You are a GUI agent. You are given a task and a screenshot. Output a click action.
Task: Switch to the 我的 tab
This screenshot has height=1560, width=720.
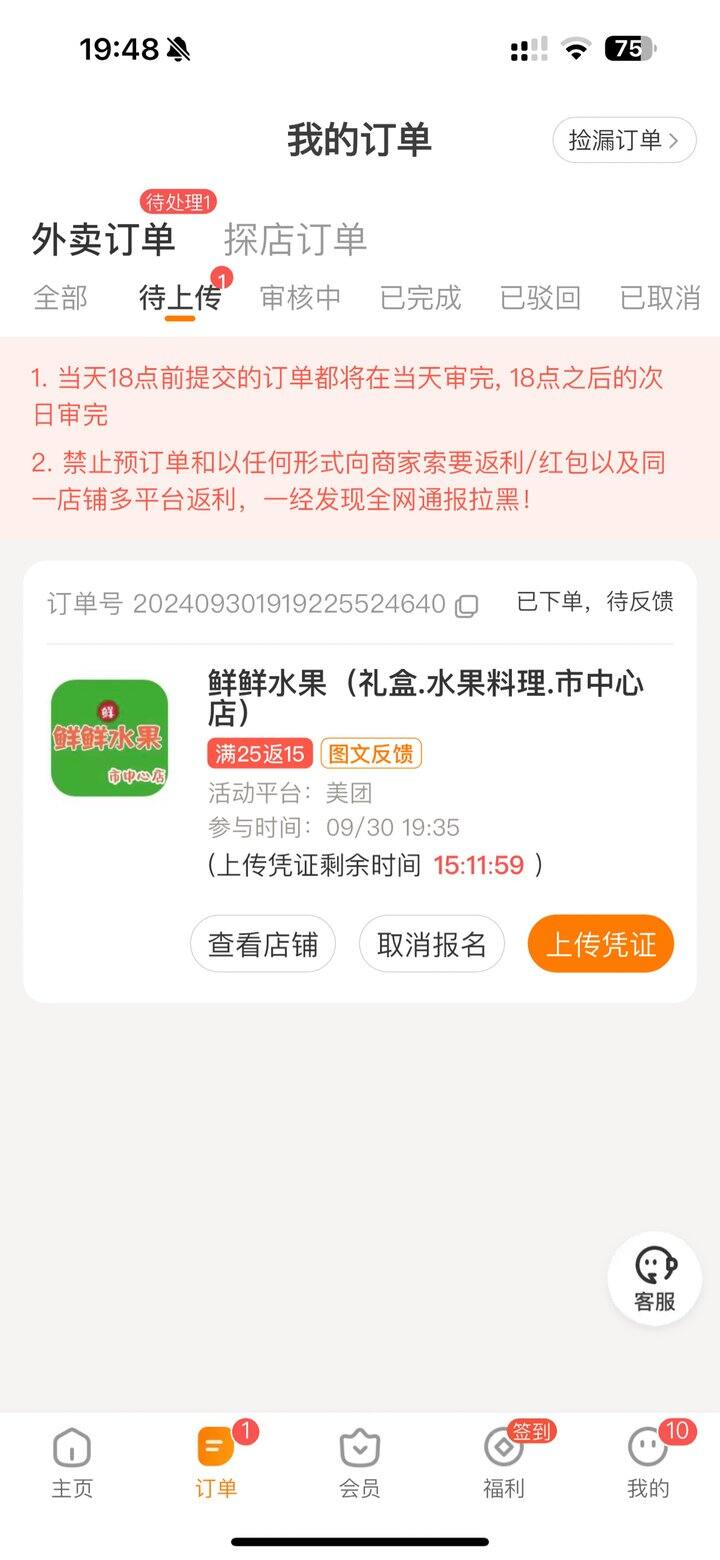[648, 1463]
